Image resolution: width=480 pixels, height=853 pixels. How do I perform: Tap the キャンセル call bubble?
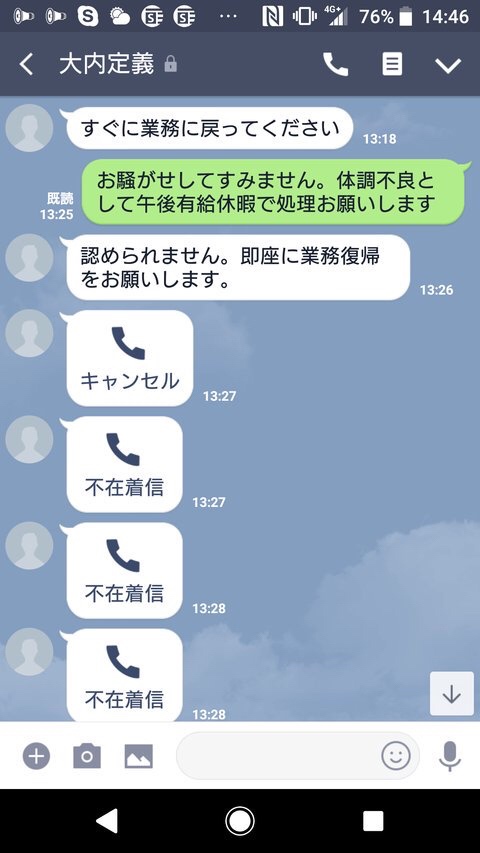(130, 358)
